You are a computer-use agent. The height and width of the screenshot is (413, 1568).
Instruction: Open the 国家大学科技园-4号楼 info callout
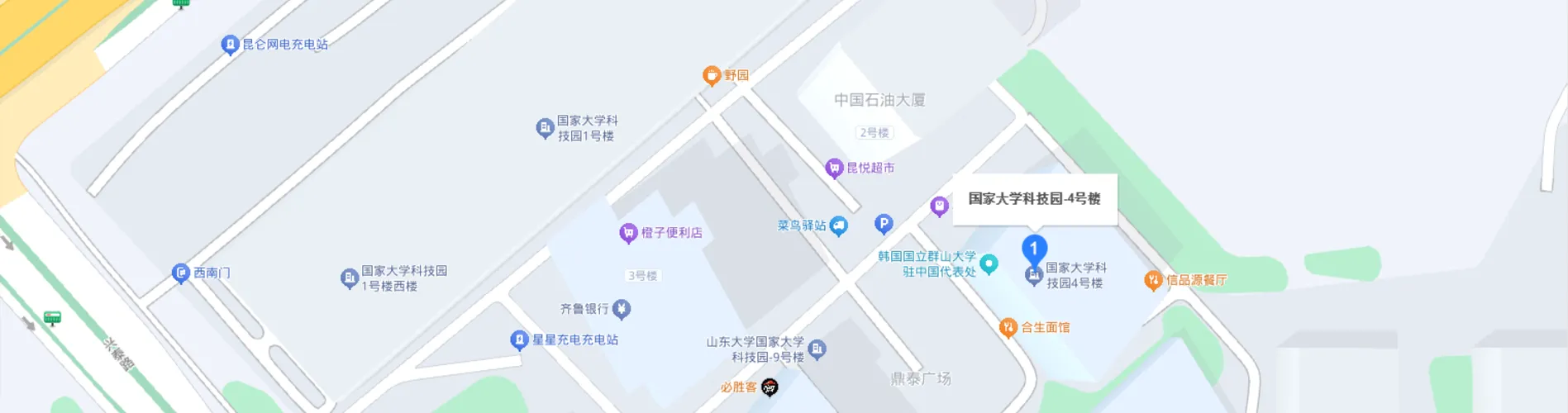point(1034,199)
